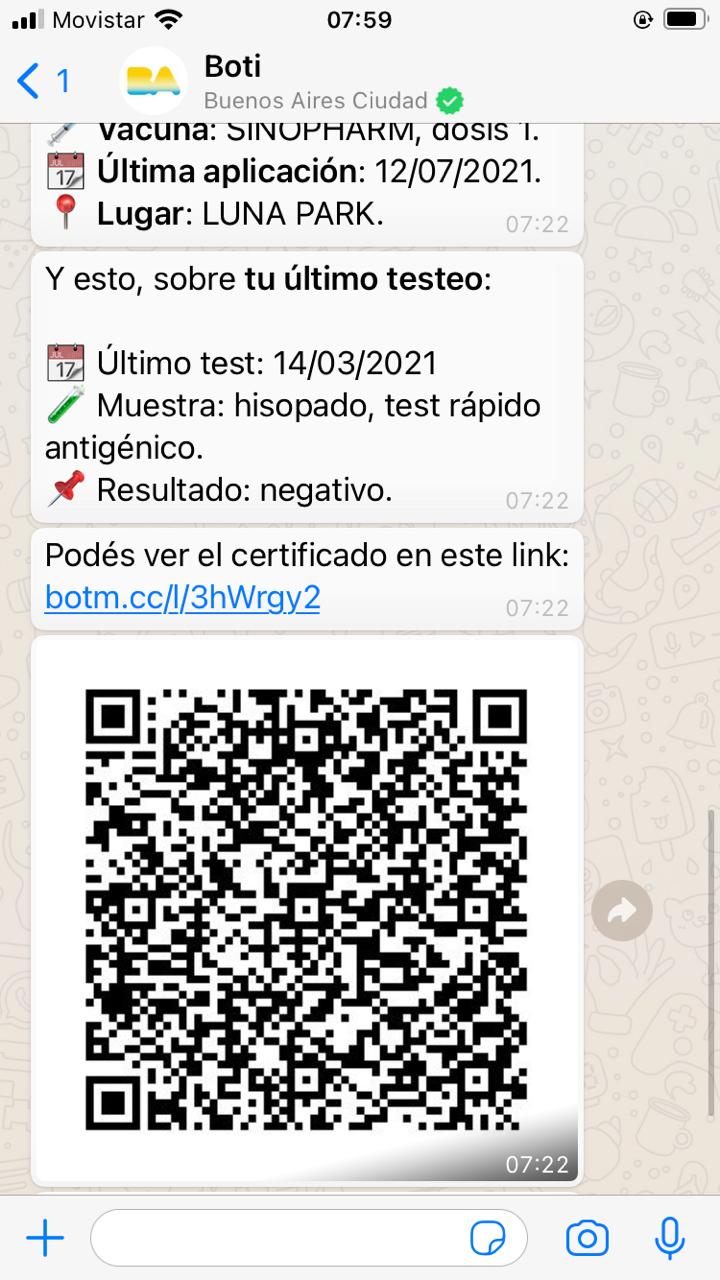This screenshot has height=1280, width=720.
Task: Open the camera to send a photo
Action: pyautogui.click(x=587, y=1238)
